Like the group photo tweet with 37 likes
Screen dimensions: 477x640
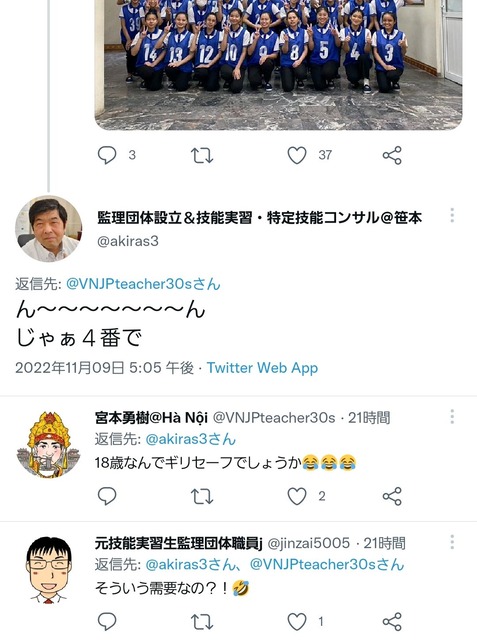[x=297, y=156]
